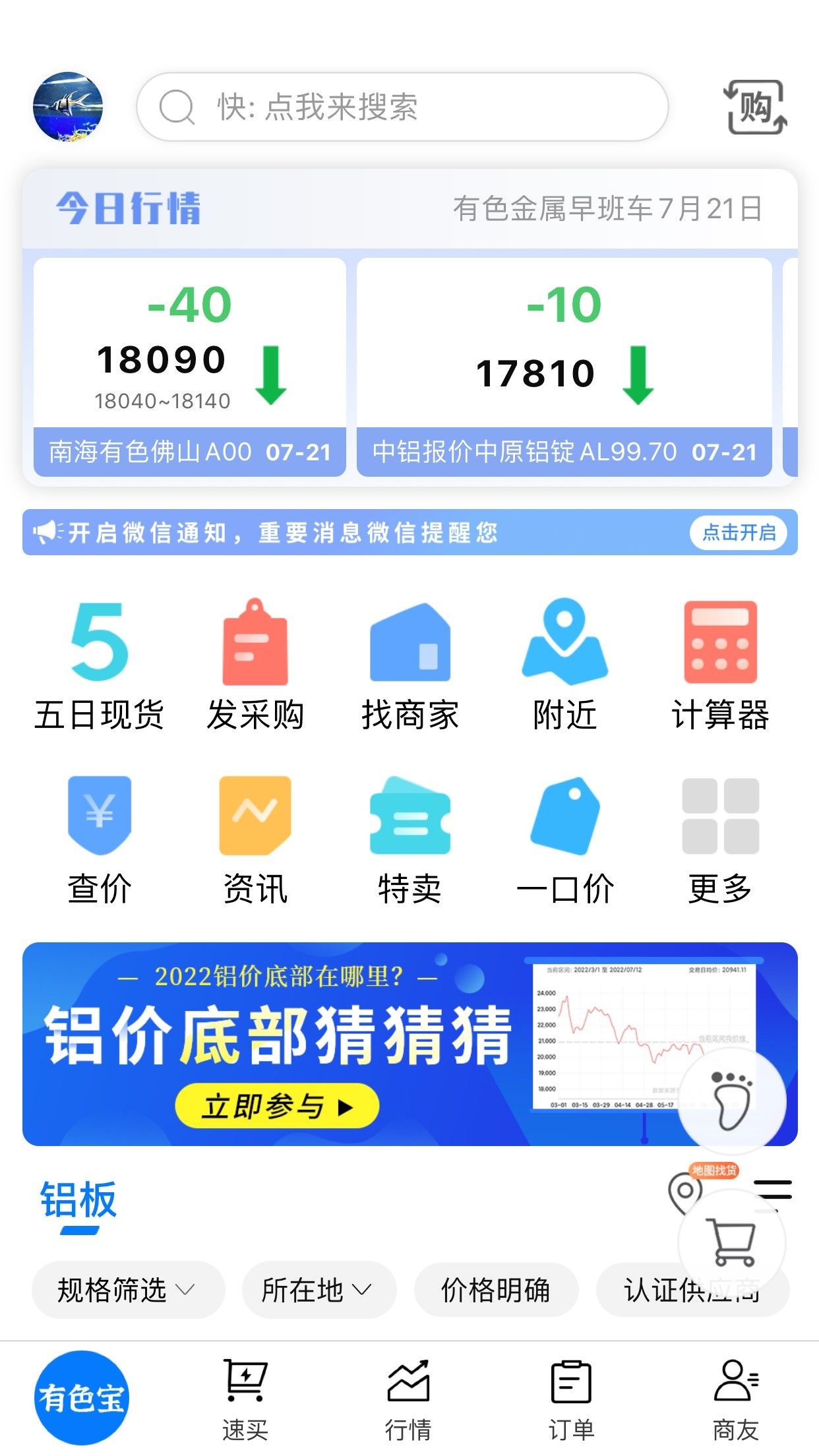
Task: Open 找商家
Action: pos(409,665)
